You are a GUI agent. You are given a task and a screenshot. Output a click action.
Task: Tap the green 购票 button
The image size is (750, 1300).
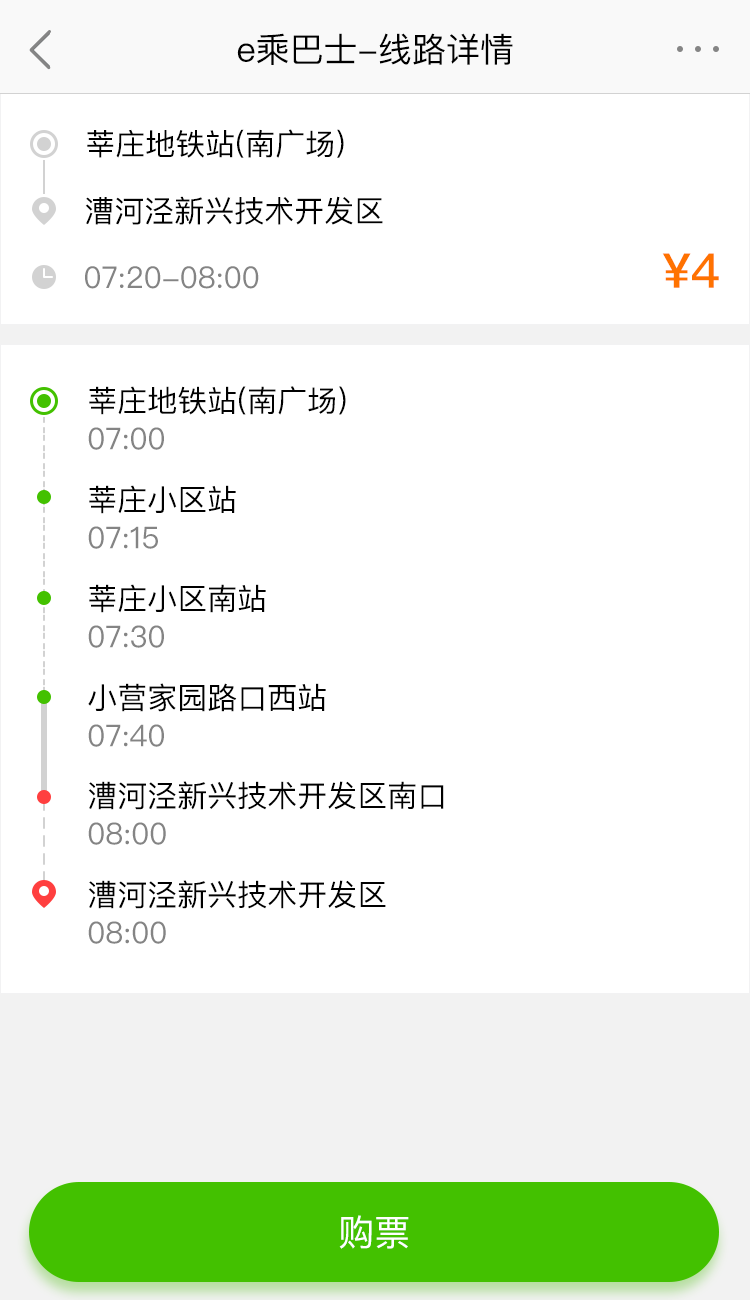tap(374, 1232)
